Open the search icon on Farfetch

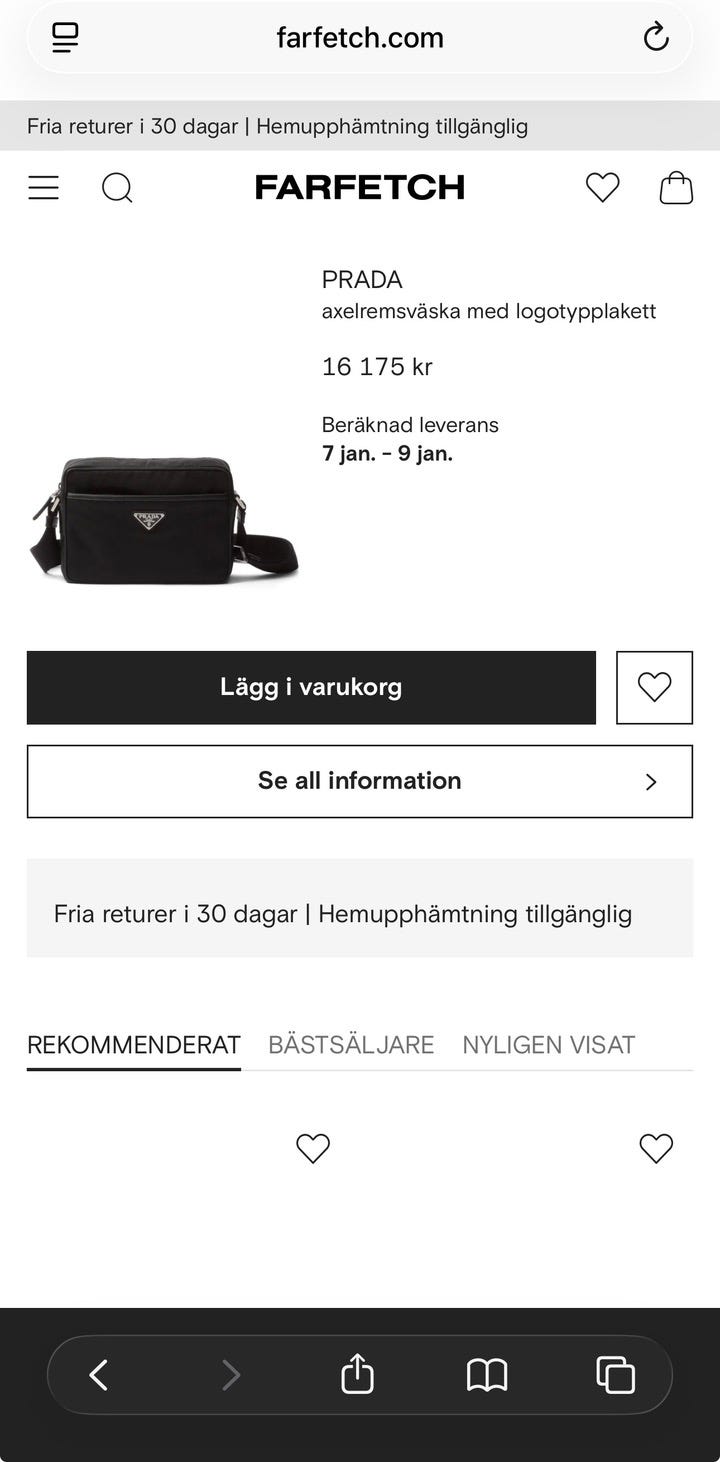(x=116, y=188)
